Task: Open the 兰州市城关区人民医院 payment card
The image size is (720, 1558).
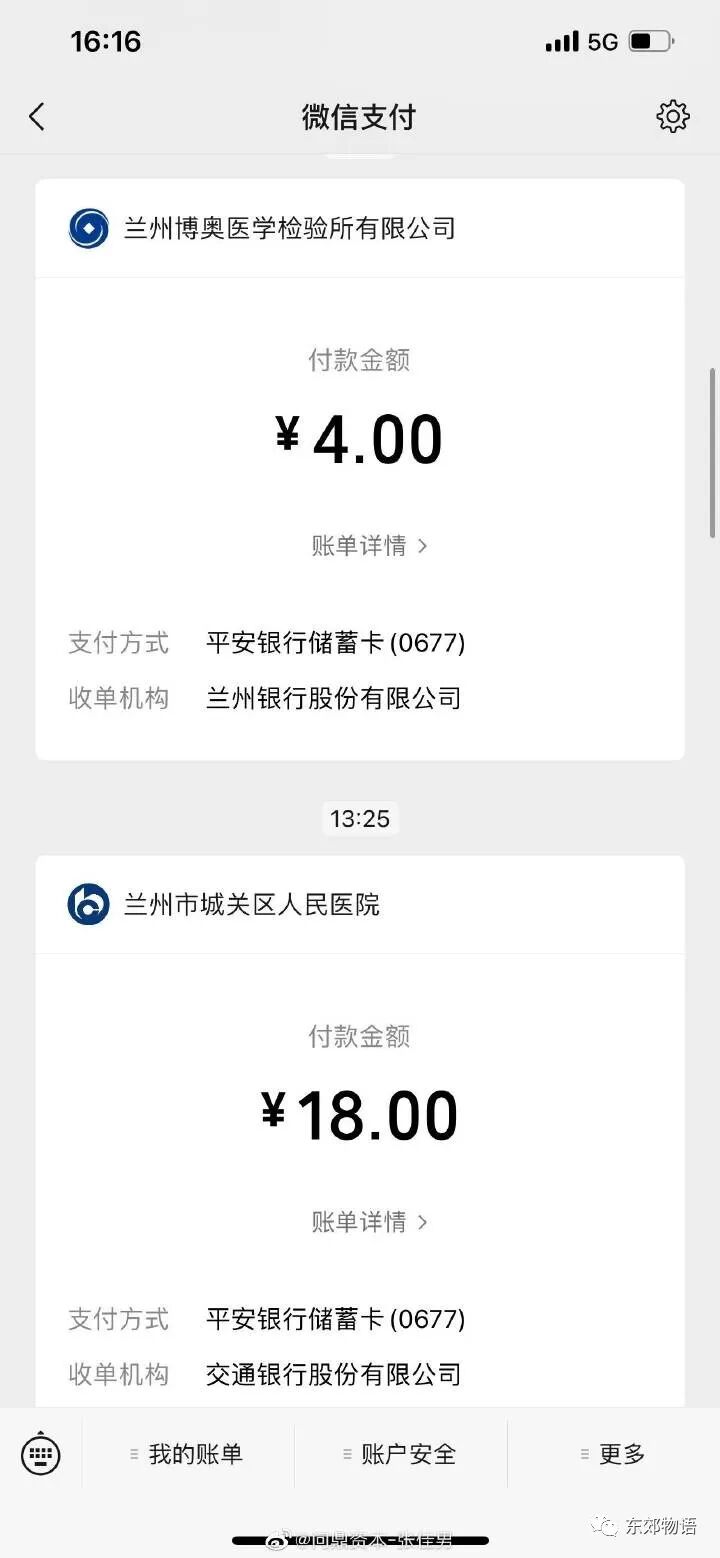Action: (x=360, y=1130)
